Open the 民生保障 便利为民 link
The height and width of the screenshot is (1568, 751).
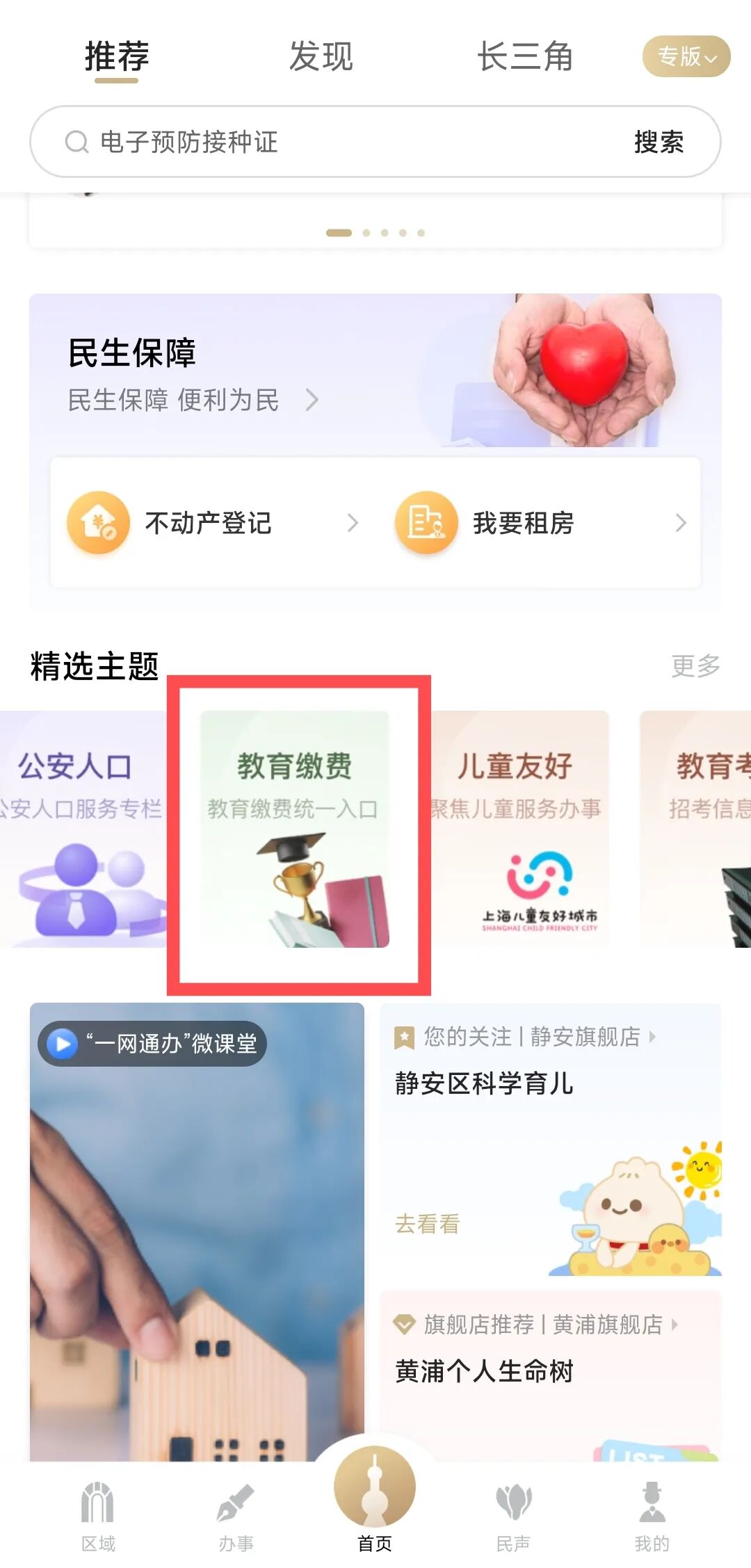point(193,400)
